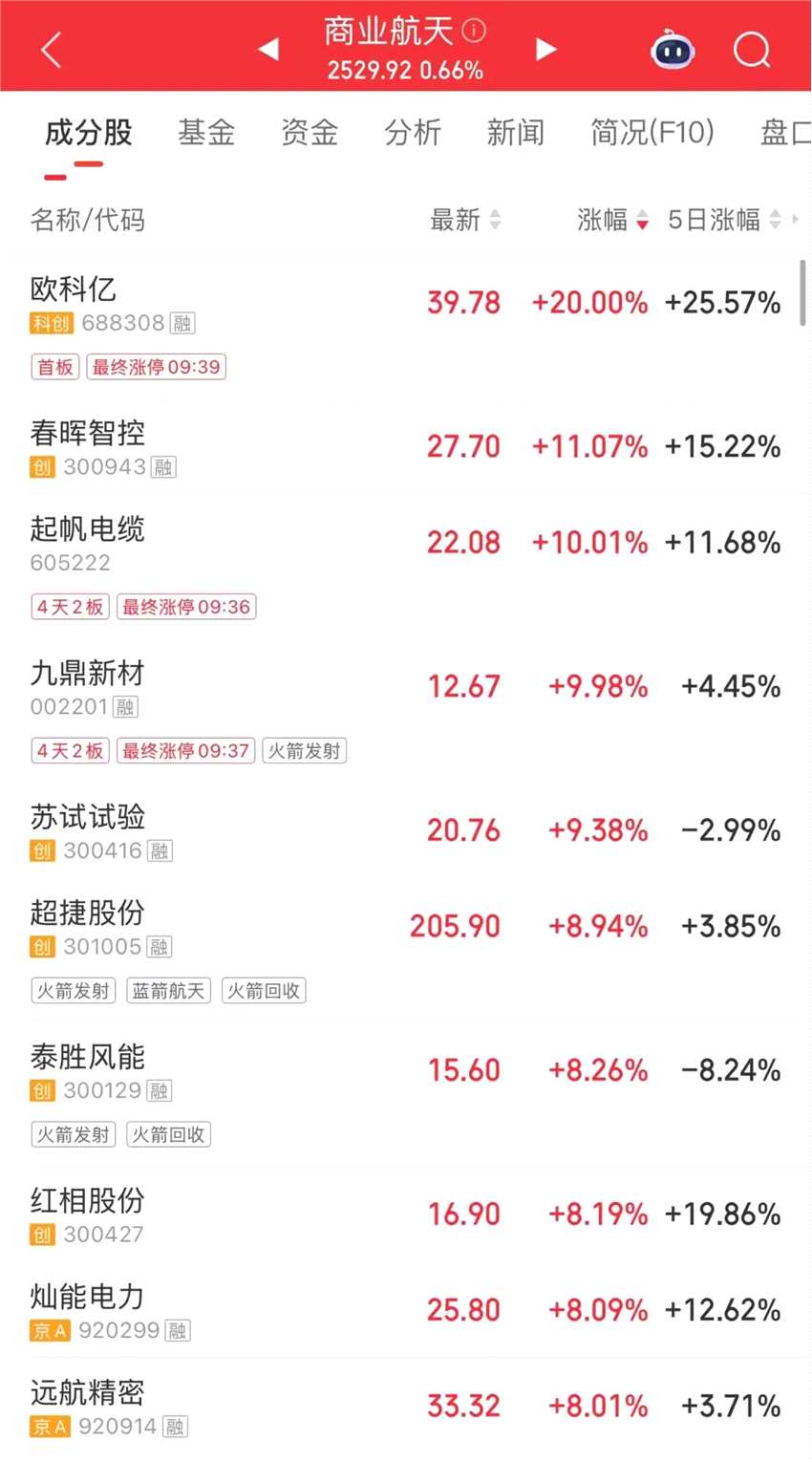Switch to the next sector with right triangle

[x=545, y=50]
